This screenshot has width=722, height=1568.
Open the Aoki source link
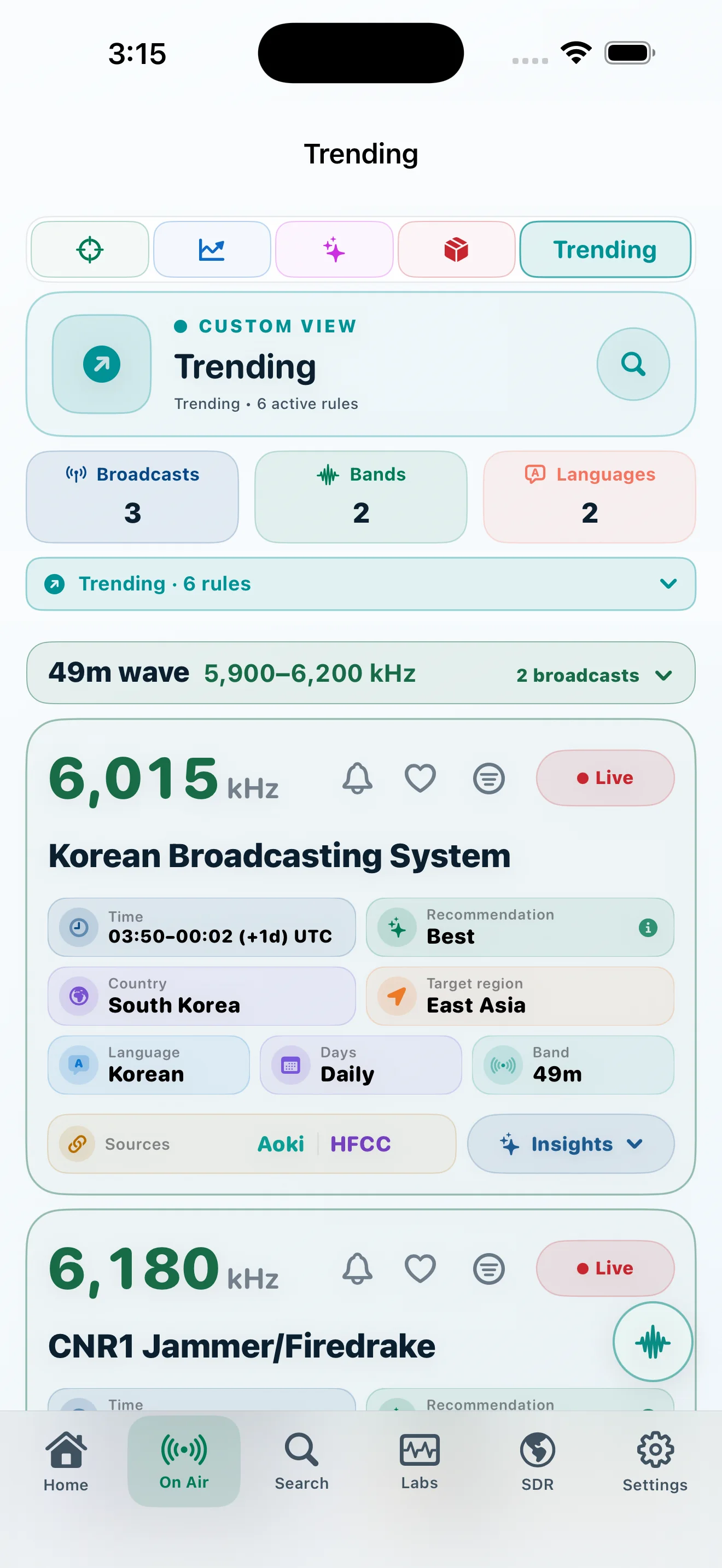pos(281,1144)
